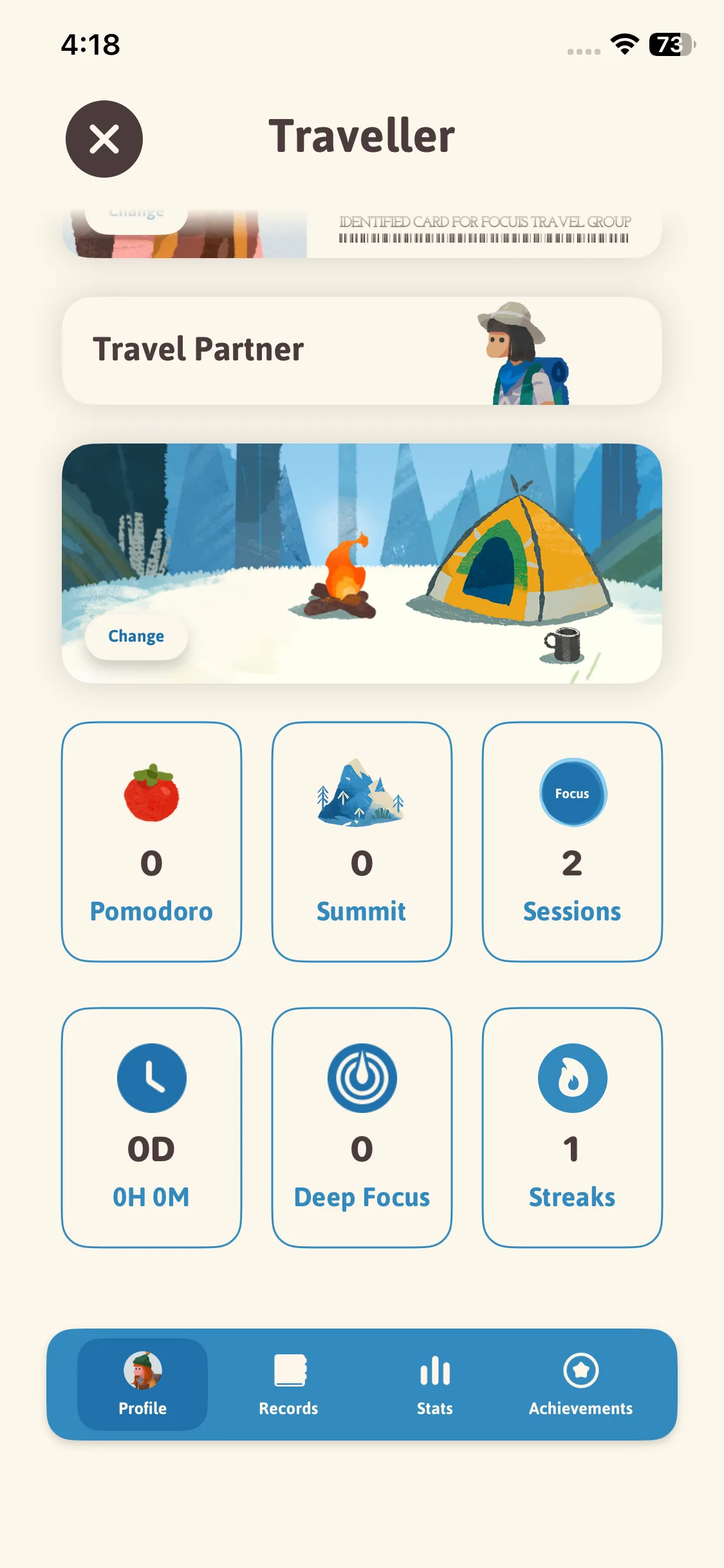View the Achievements tab
The image size is (724, 1568).
pos(580,1384)
